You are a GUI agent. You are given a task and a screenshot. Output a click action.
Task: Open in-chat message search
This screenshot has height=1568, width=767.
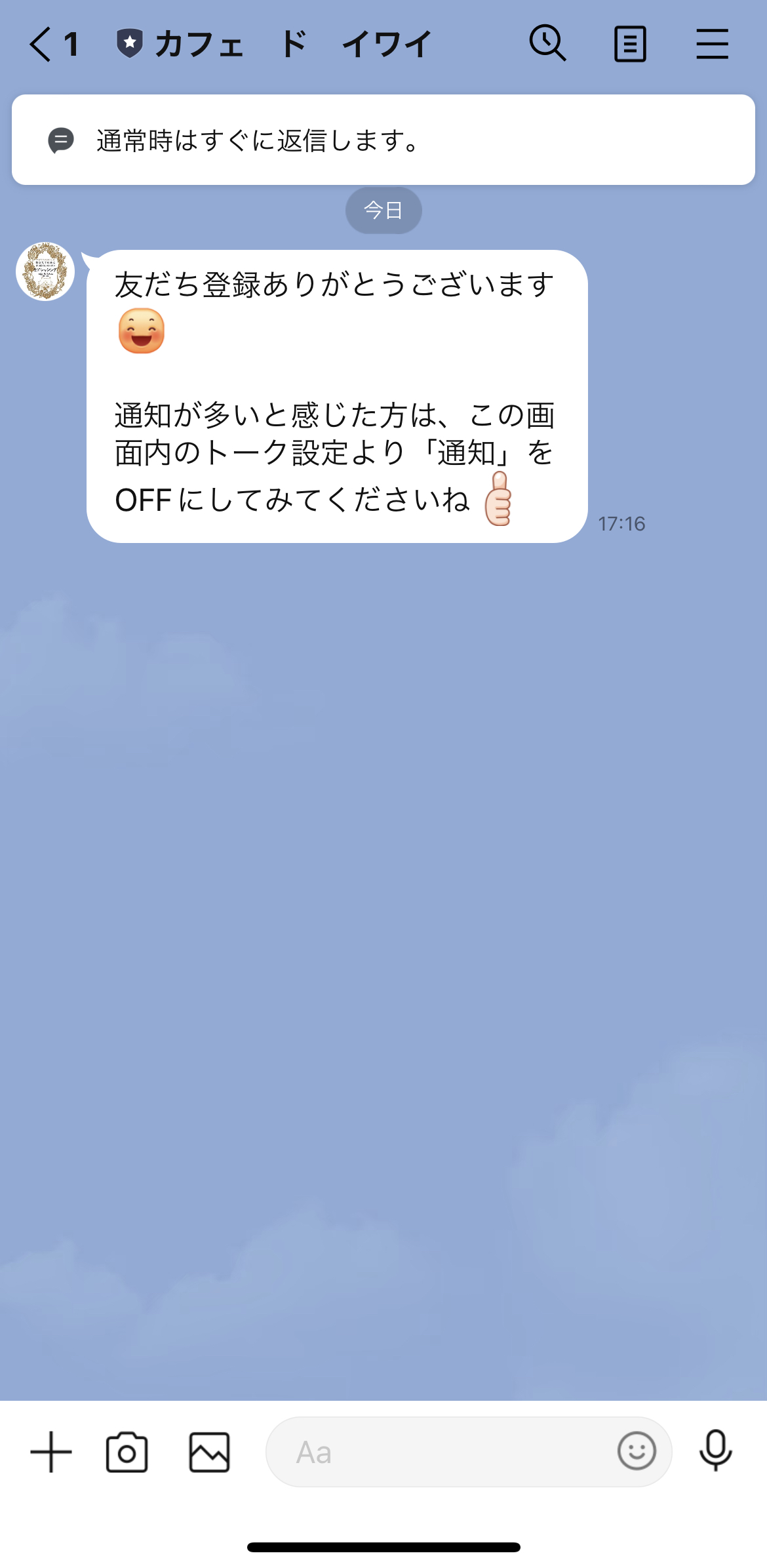(x=548, y=44)
